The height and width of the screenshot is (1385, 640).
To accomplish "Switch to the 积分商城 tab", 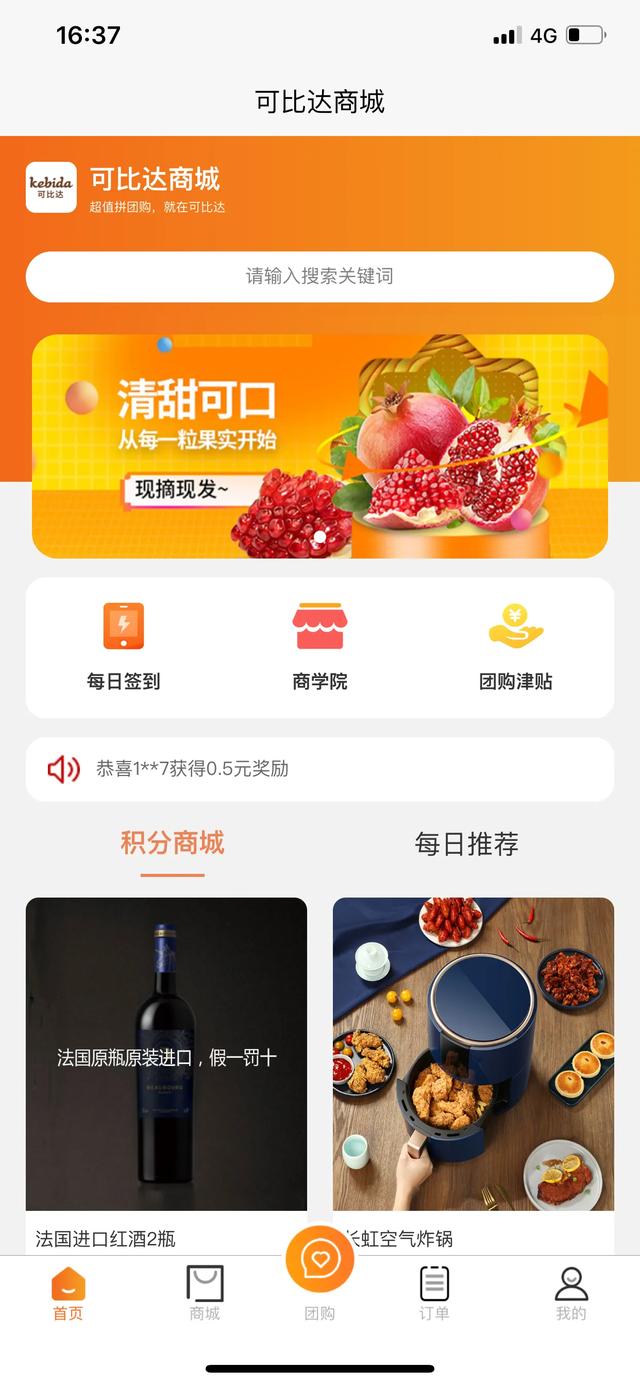I will [x=172, y=843].
